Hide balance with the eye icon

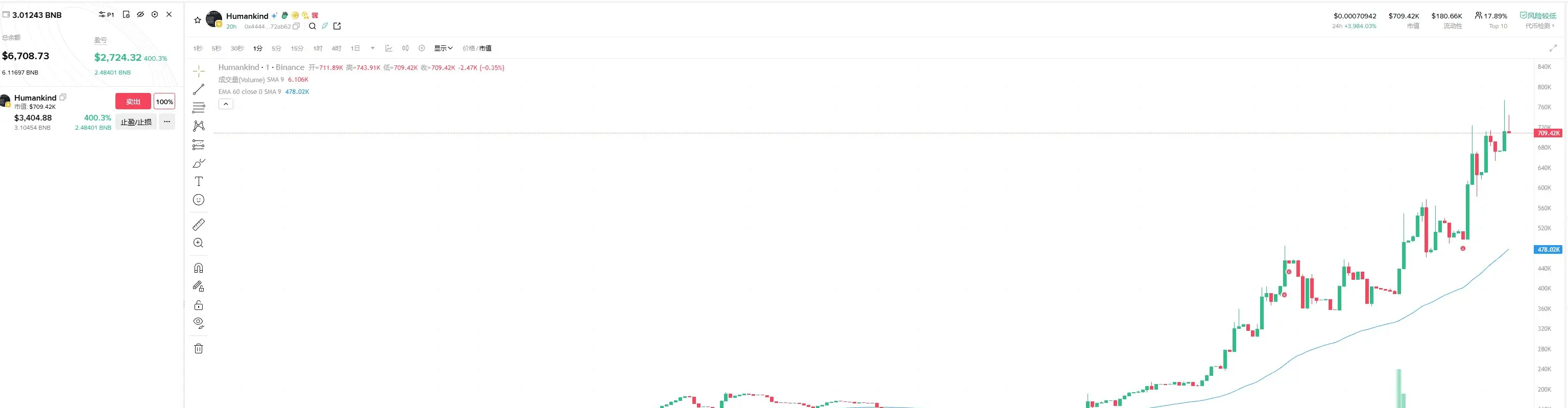click(x=140, y=15)
